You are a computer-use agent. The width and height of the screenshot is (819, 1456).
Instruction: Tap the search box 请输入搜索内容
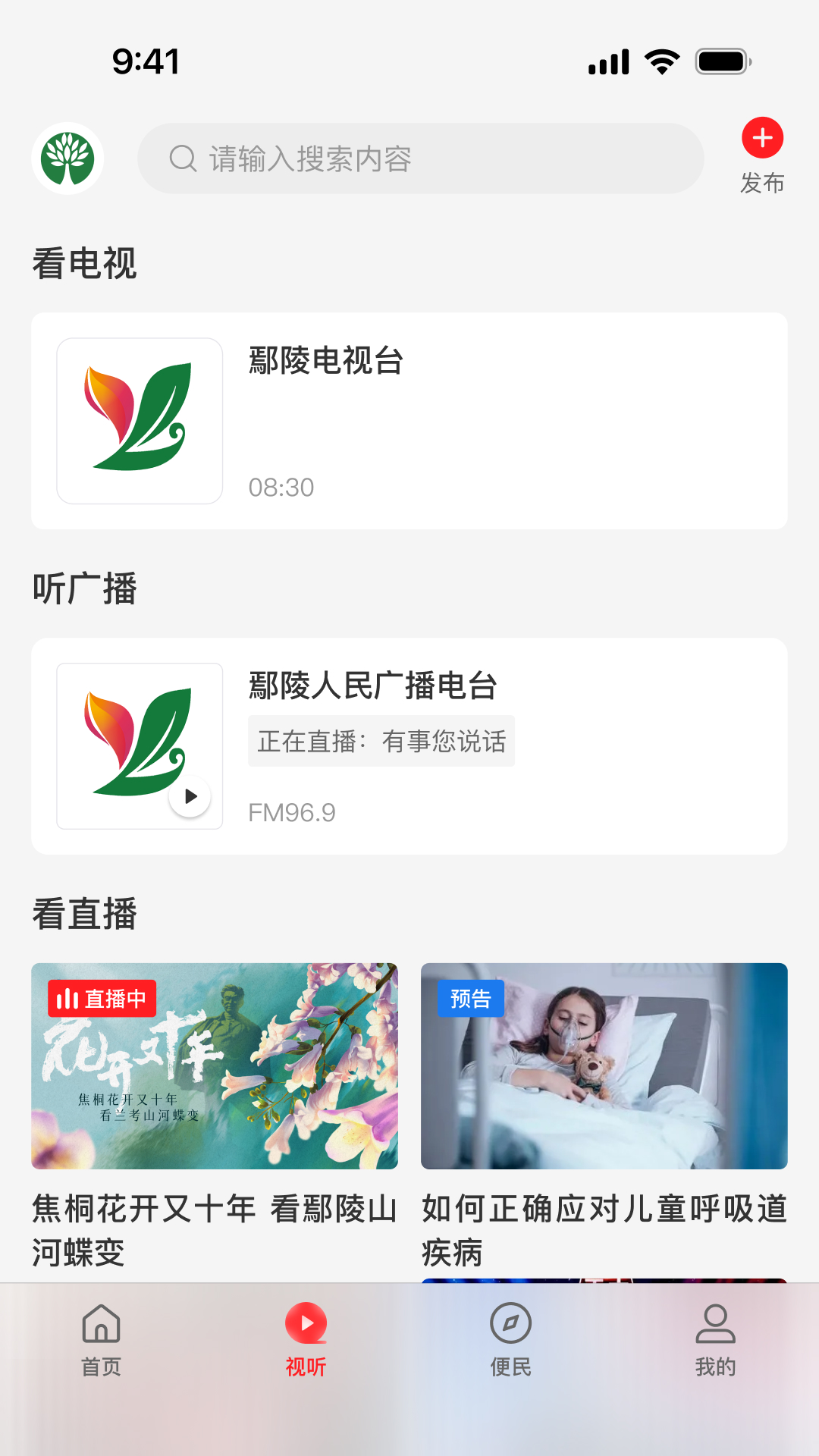(x=421, y=158)
